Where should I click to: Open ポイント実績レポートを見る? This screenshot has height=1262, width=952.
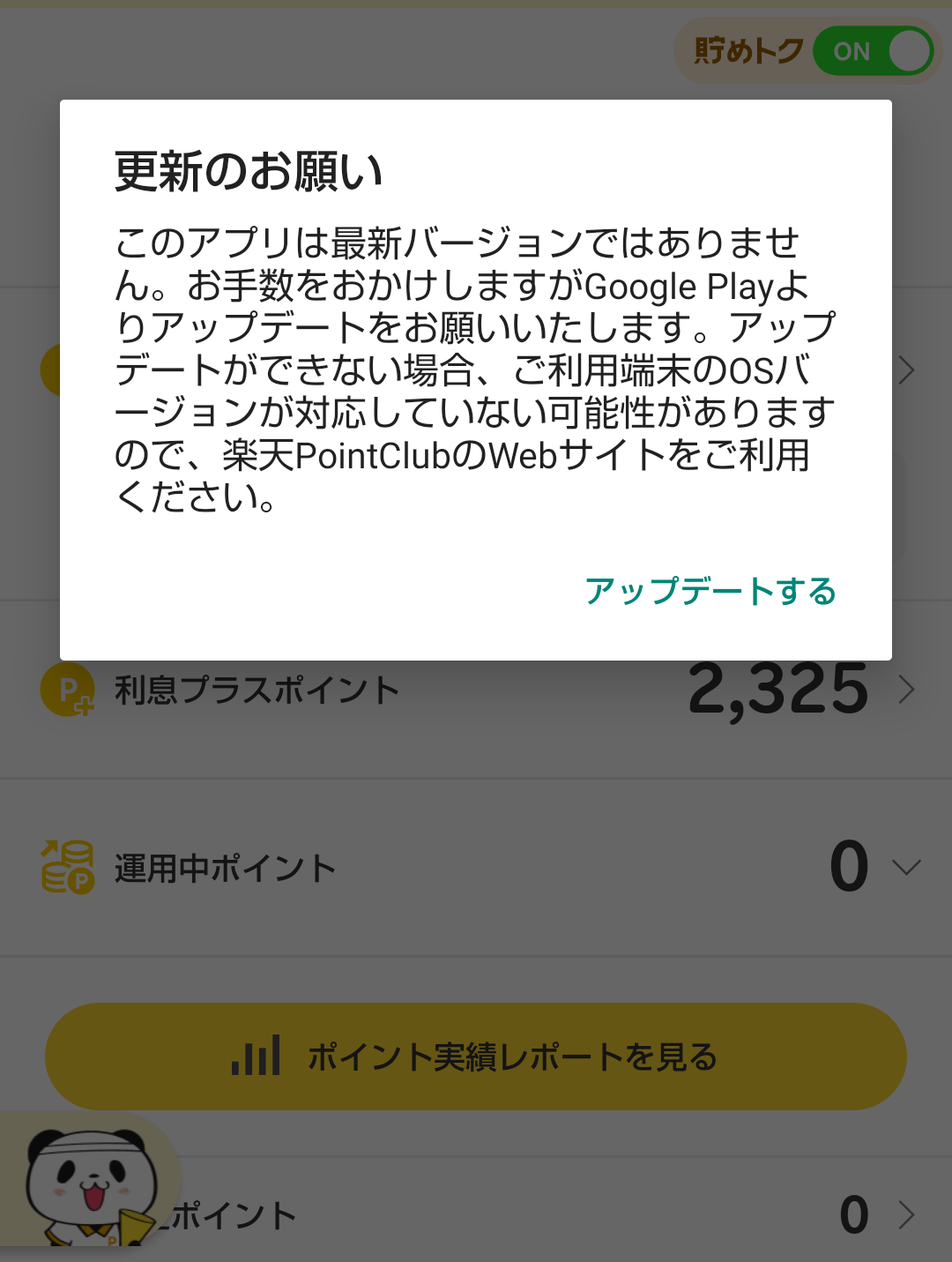(476, 1057)
